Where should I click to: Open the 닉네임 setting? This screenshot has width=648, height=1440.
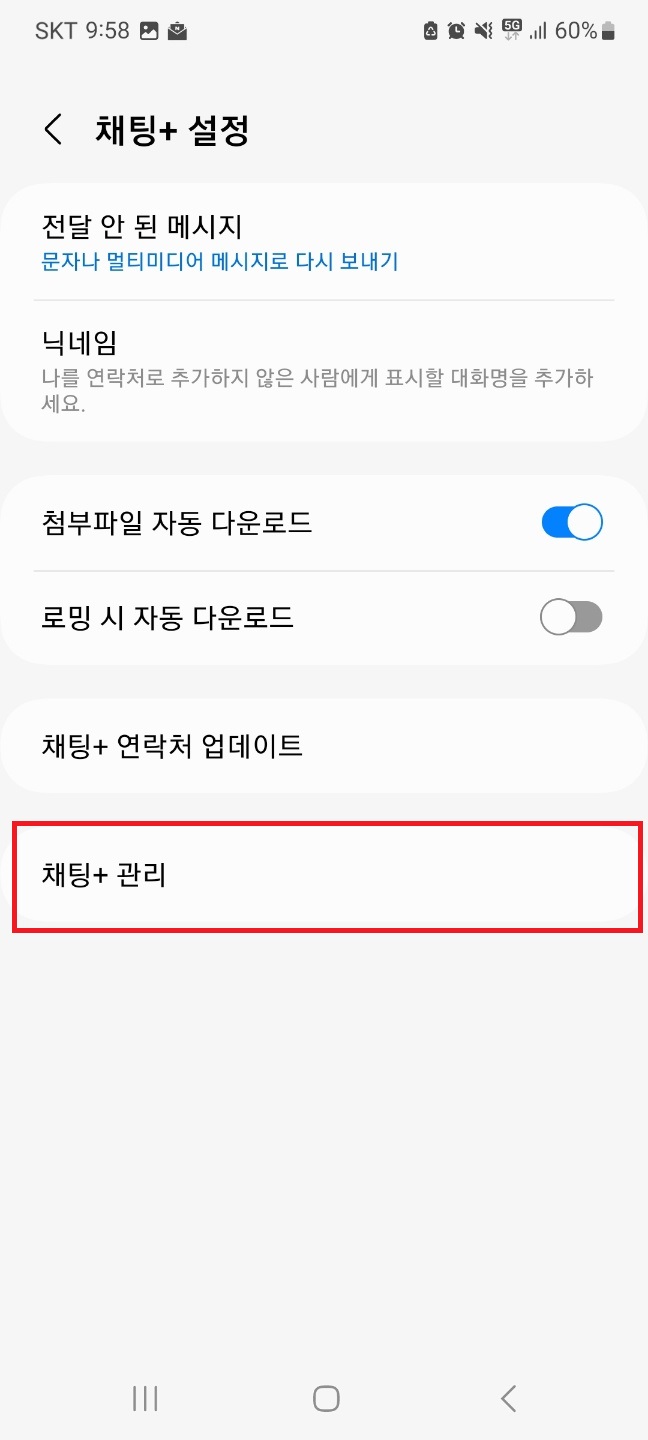324,370
